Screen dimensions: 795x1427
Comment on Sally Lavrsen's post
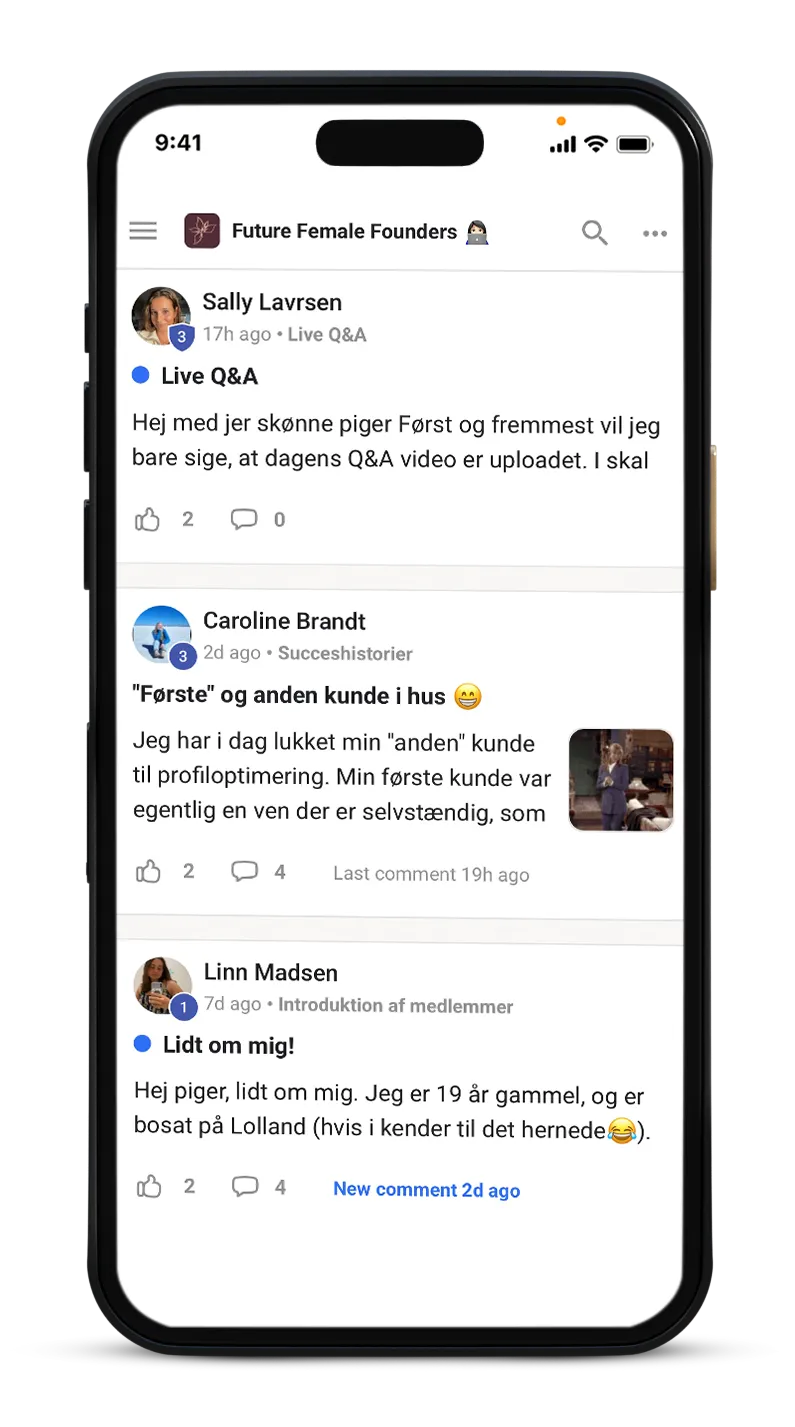[x=244, y=519]
